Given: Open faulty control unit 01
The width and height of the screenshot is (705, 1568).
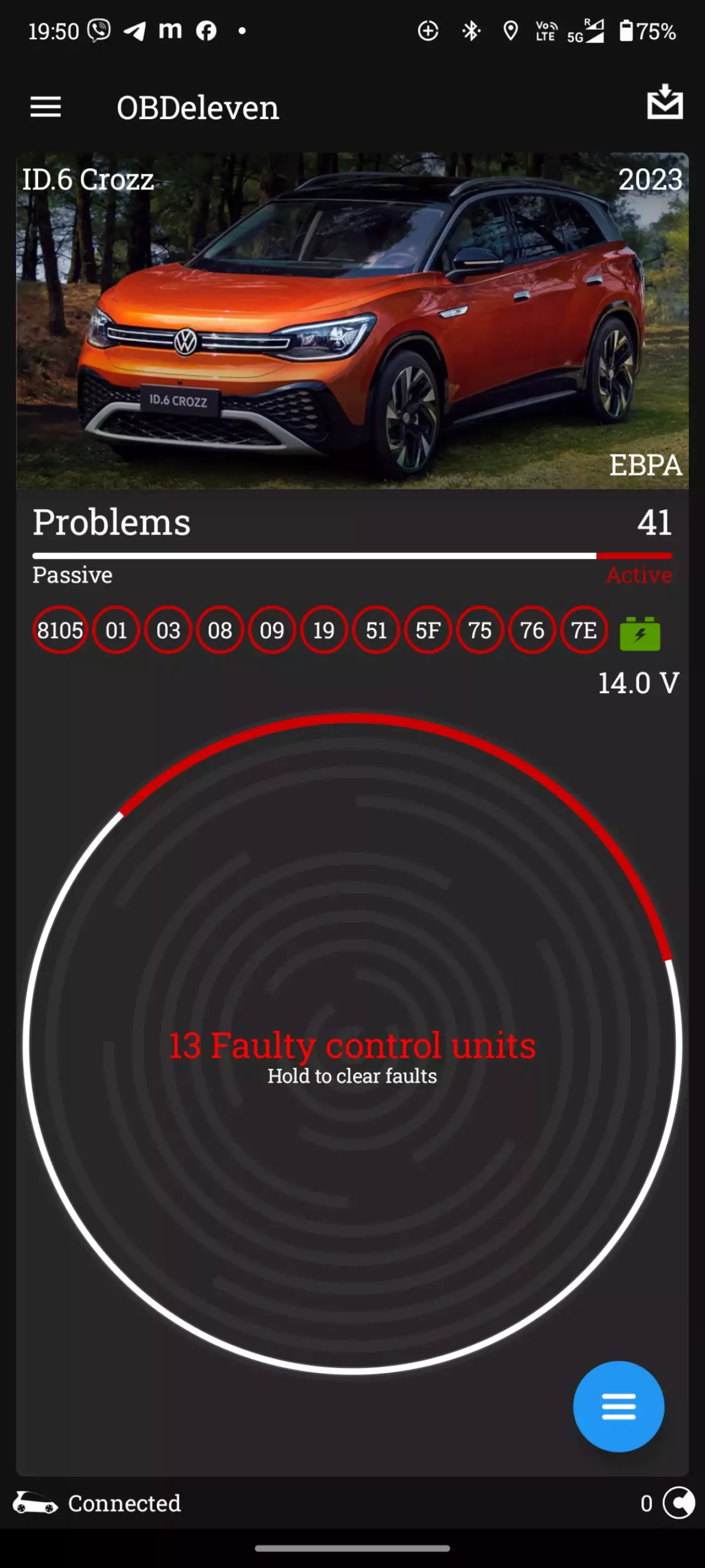Looking at the screenshot, I should tap(116, 630).
